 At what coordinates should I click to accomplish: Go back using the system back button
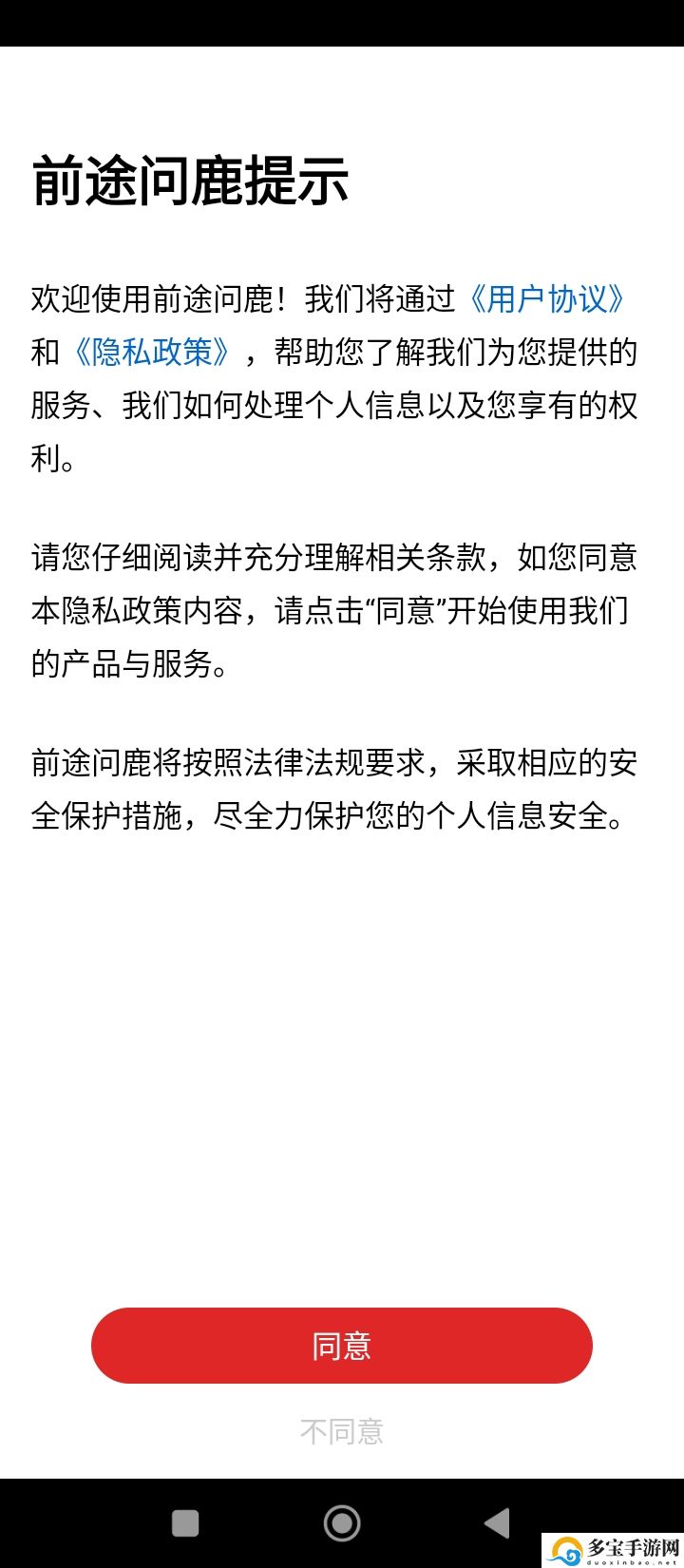[497, 1523]
